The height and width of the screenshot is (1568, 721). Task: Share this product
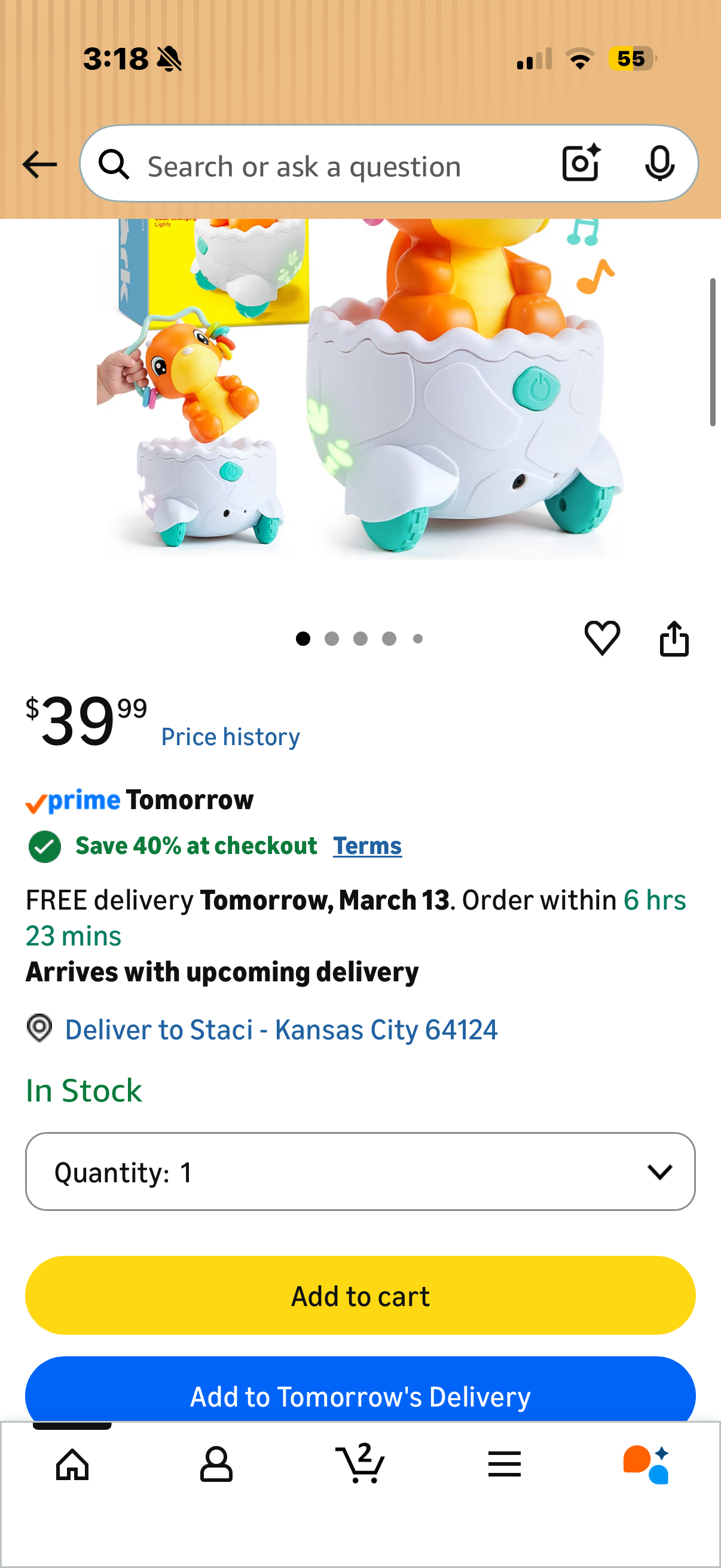pos(674,639)
